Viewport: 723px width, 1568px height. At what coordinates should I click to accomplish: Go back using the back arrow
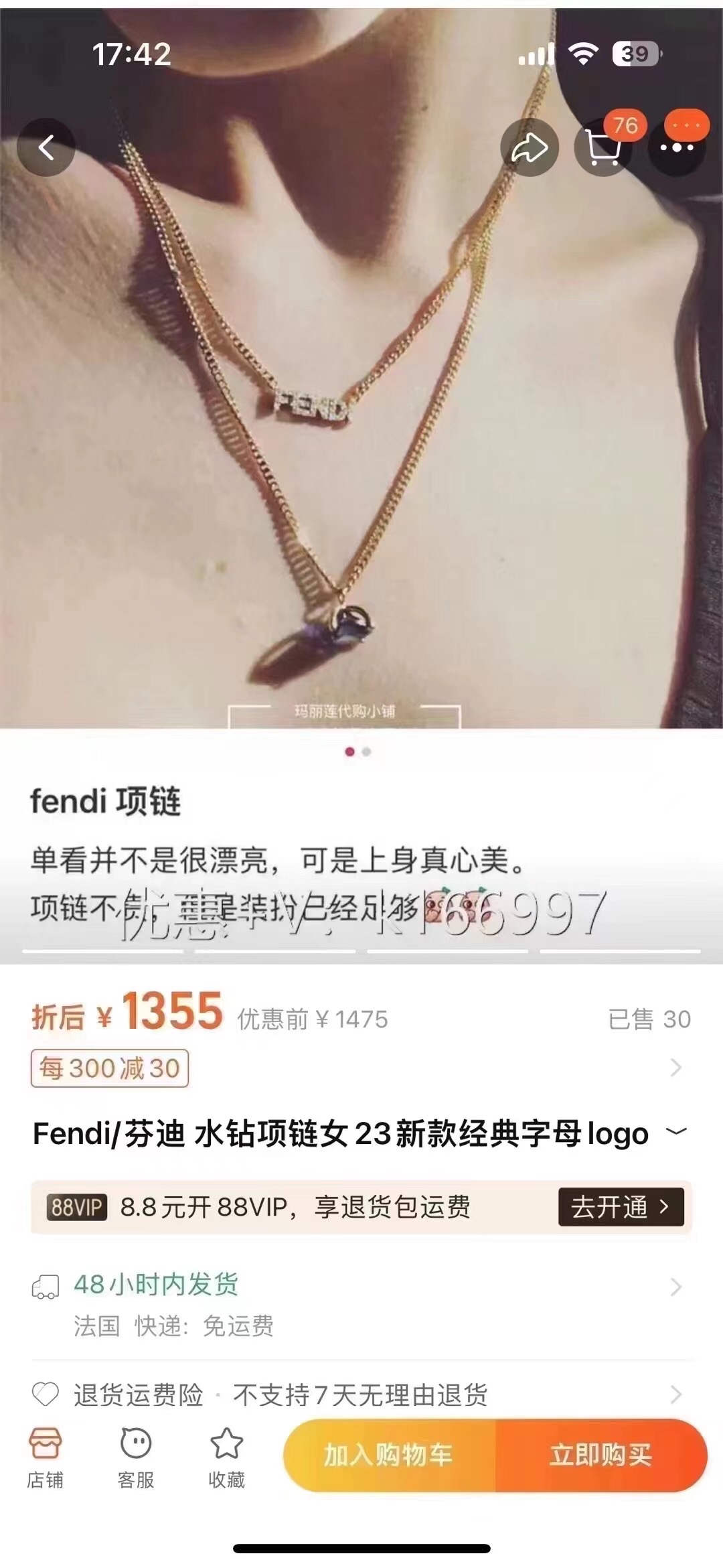[46, 147]
